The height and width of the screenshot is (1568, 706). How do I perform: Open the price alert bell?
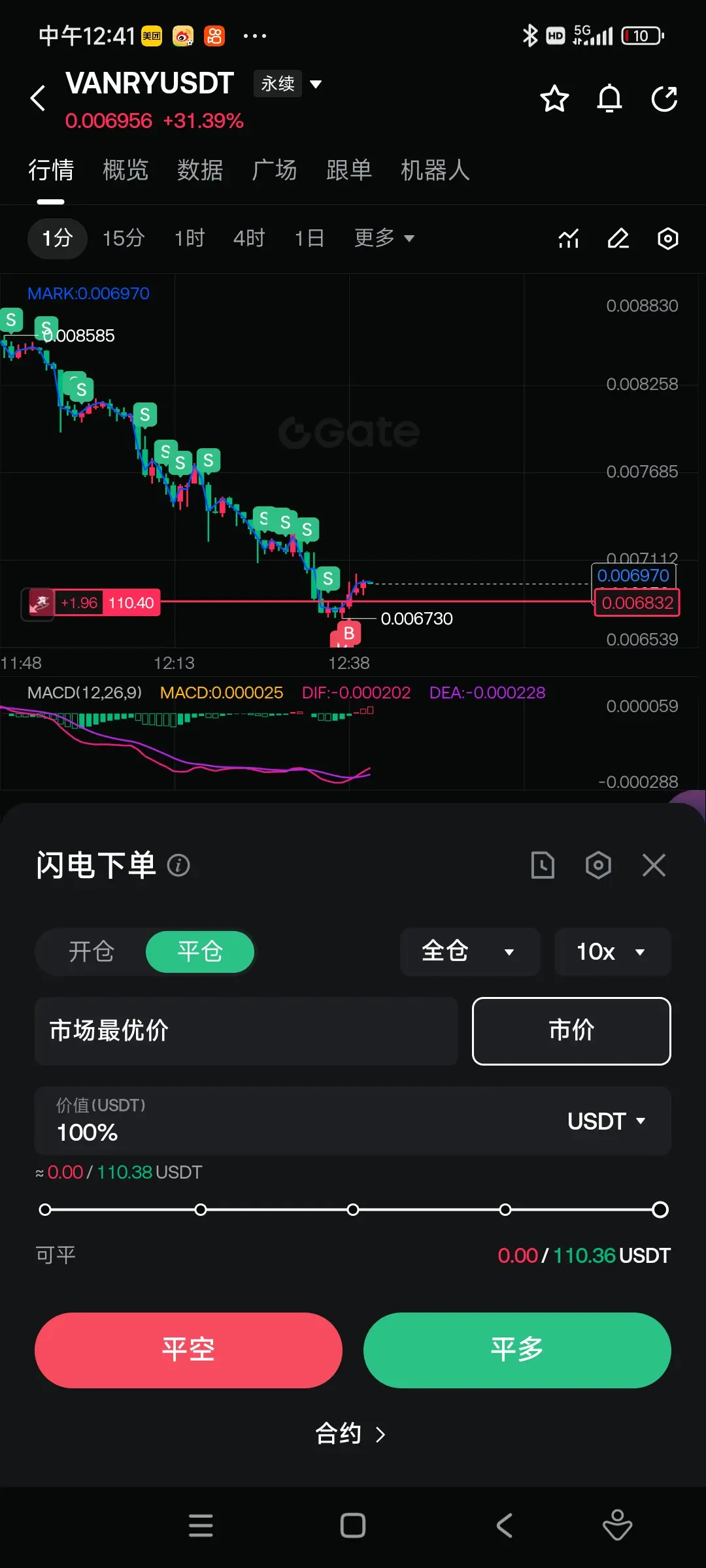tap(609, 99)
